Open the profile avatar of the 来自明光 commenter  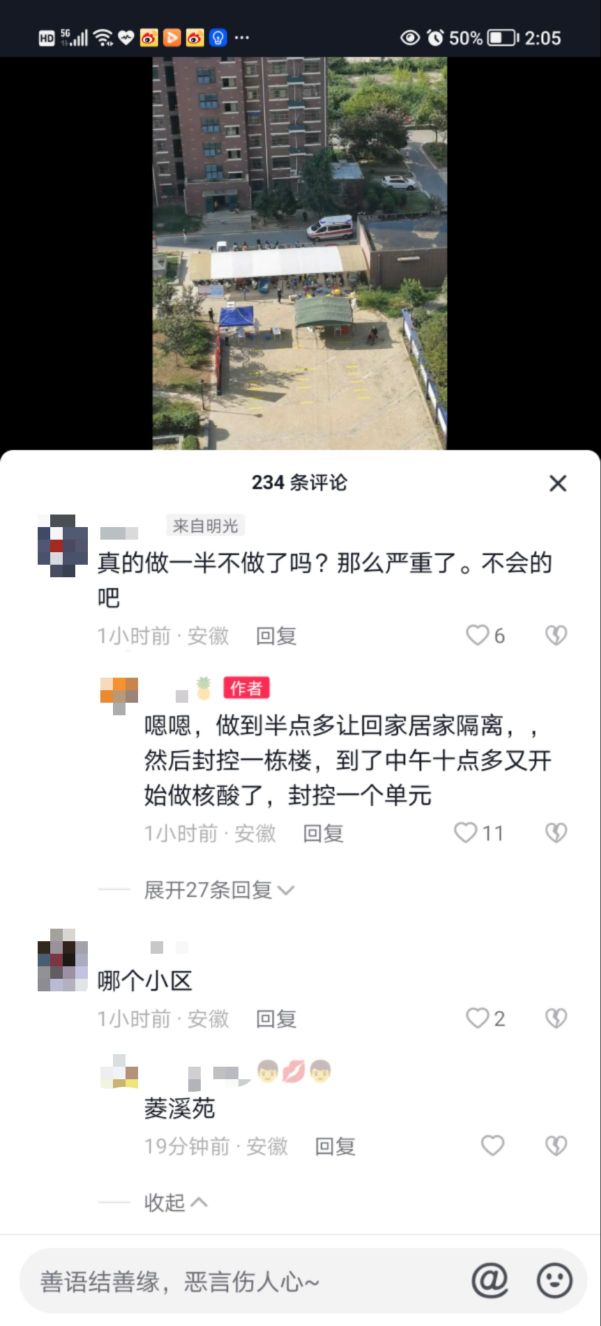62,546
